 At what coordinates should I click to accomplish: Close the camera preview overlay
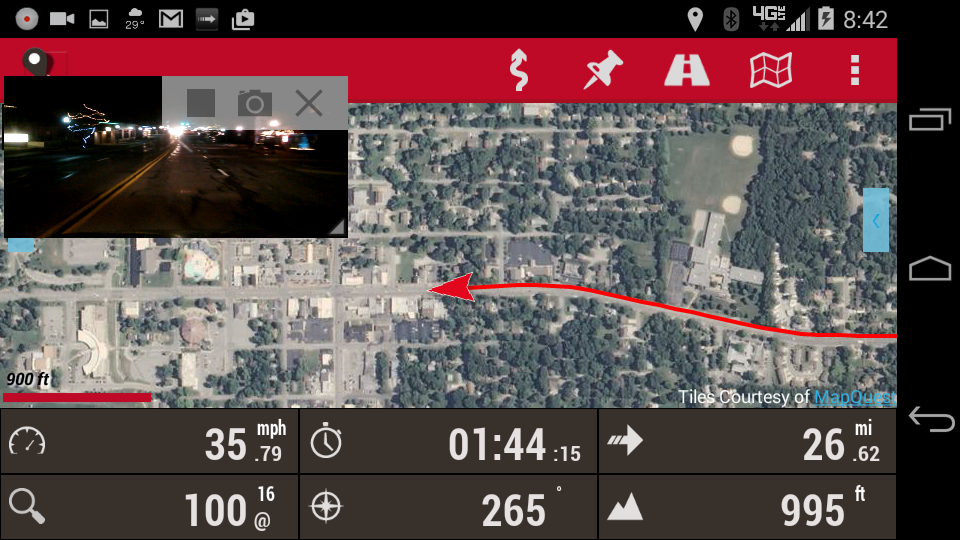click(309, 102)
